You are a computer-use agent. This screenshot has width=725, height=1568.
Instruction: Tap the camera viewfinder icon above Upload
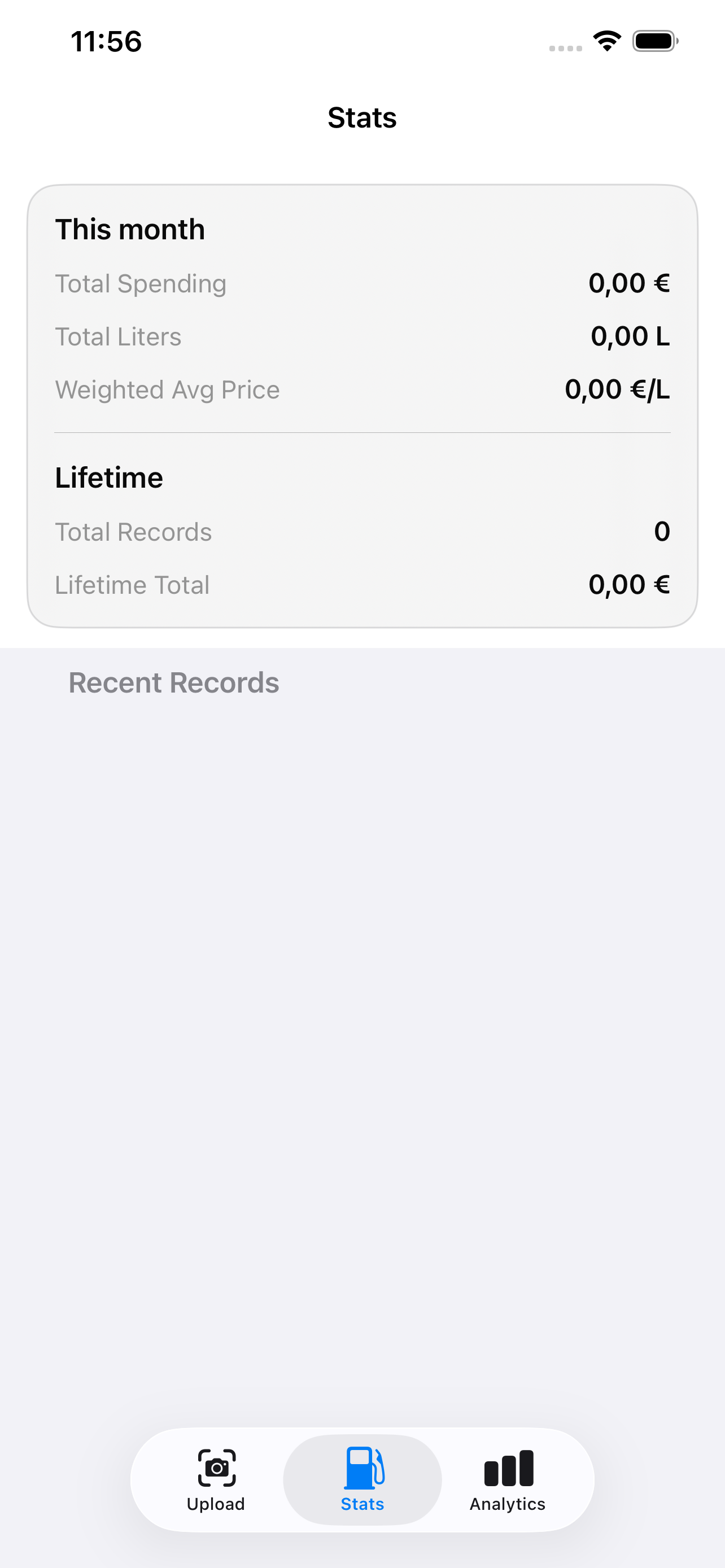[216, 1469]
